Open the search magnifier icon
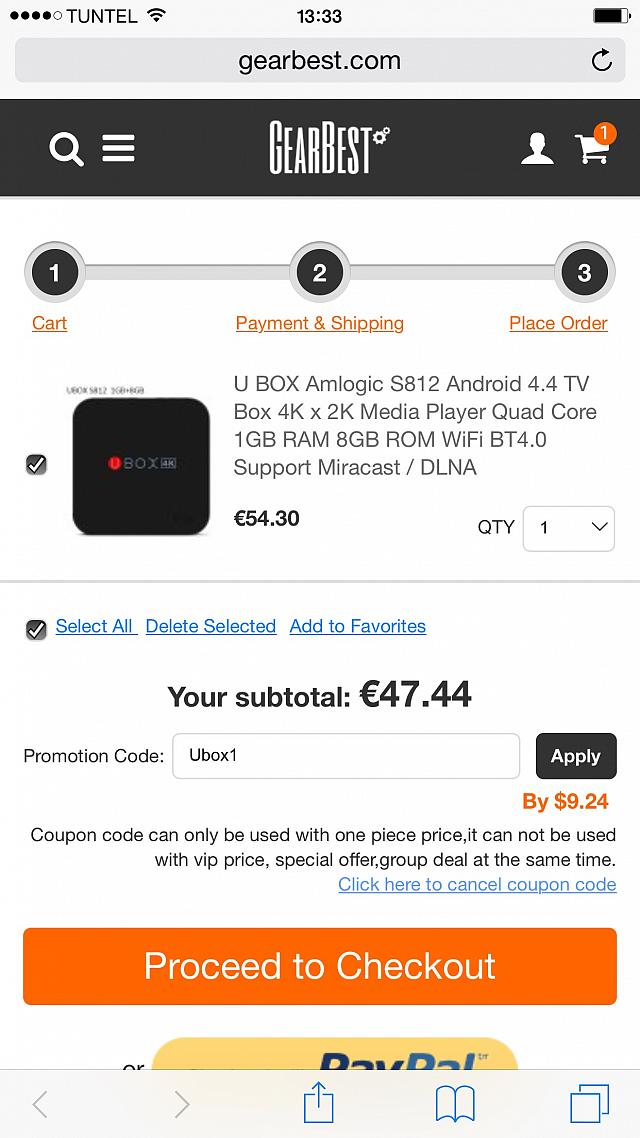Image resolution: width=640 pixels, height=1138 pixels. [x=66, y=149]
